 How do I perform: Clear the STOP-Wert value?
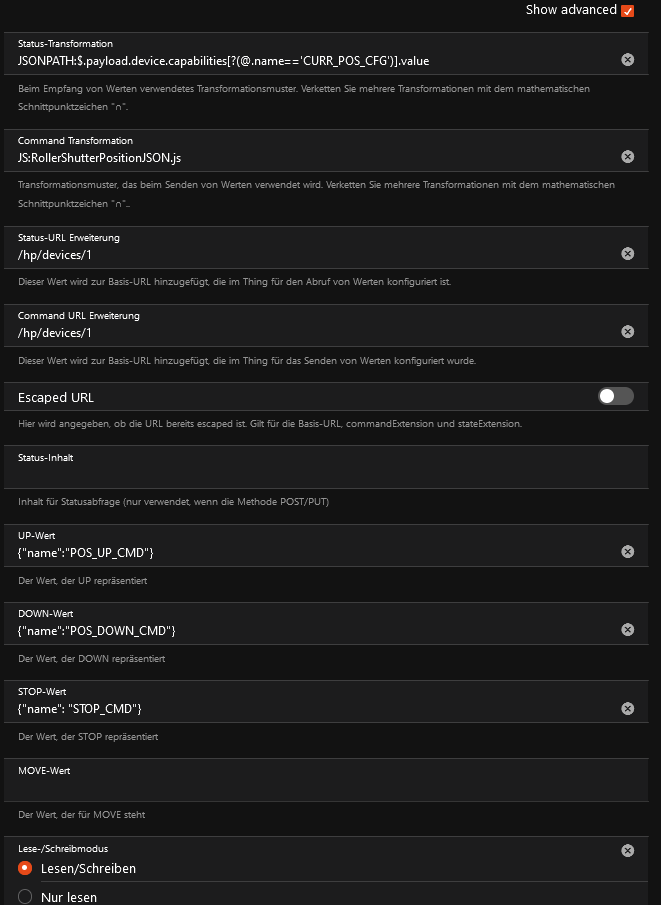click(628, 709)
